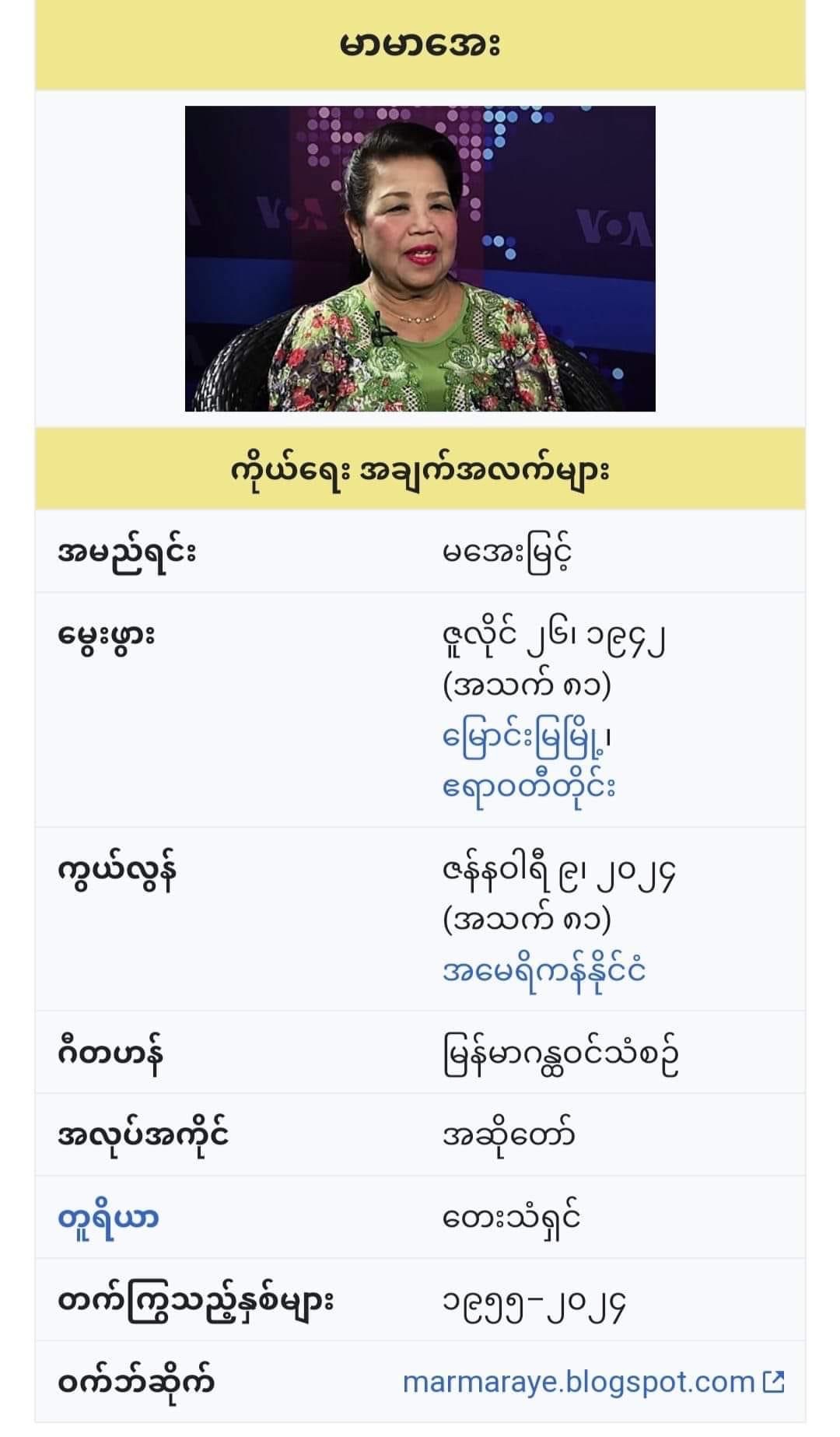Viewport: 840px width, 1437px height.
Task: Open the ဧရာဝတီတိုင်း region link
Action: coord(529,787)
